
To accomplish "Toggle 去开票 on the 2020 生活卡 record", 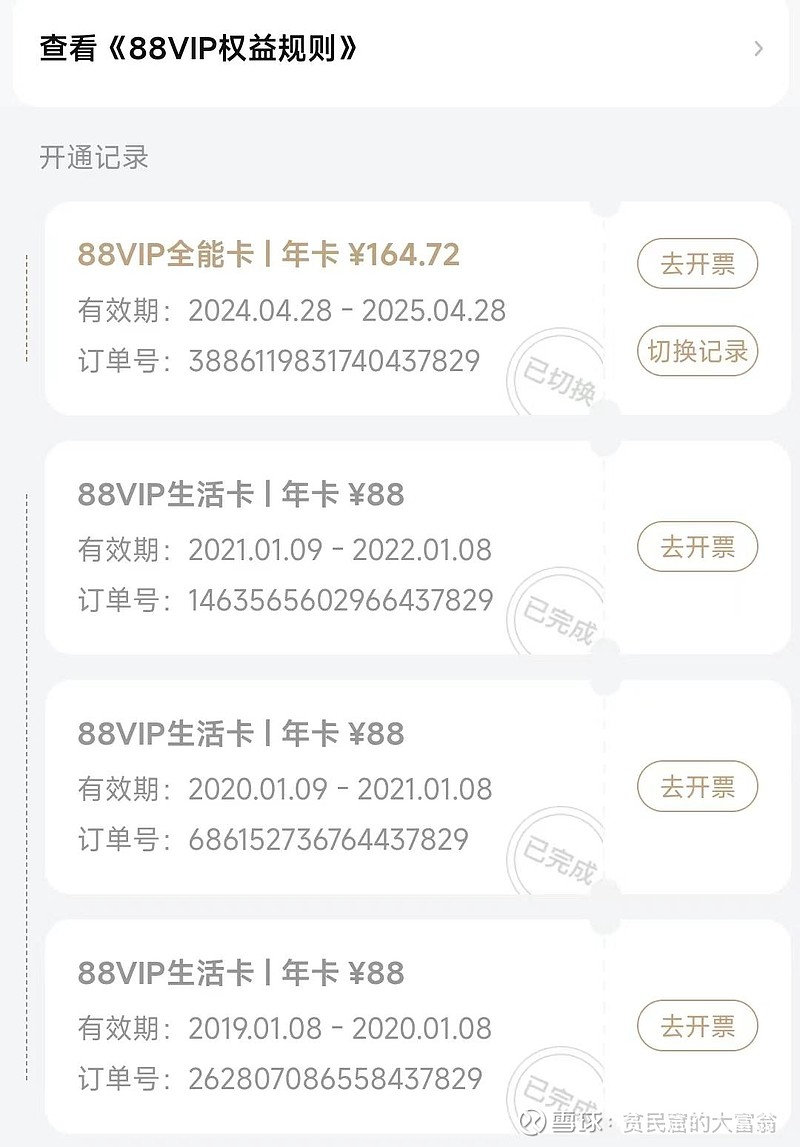I will pyautogui.click(x=697, y=787).
